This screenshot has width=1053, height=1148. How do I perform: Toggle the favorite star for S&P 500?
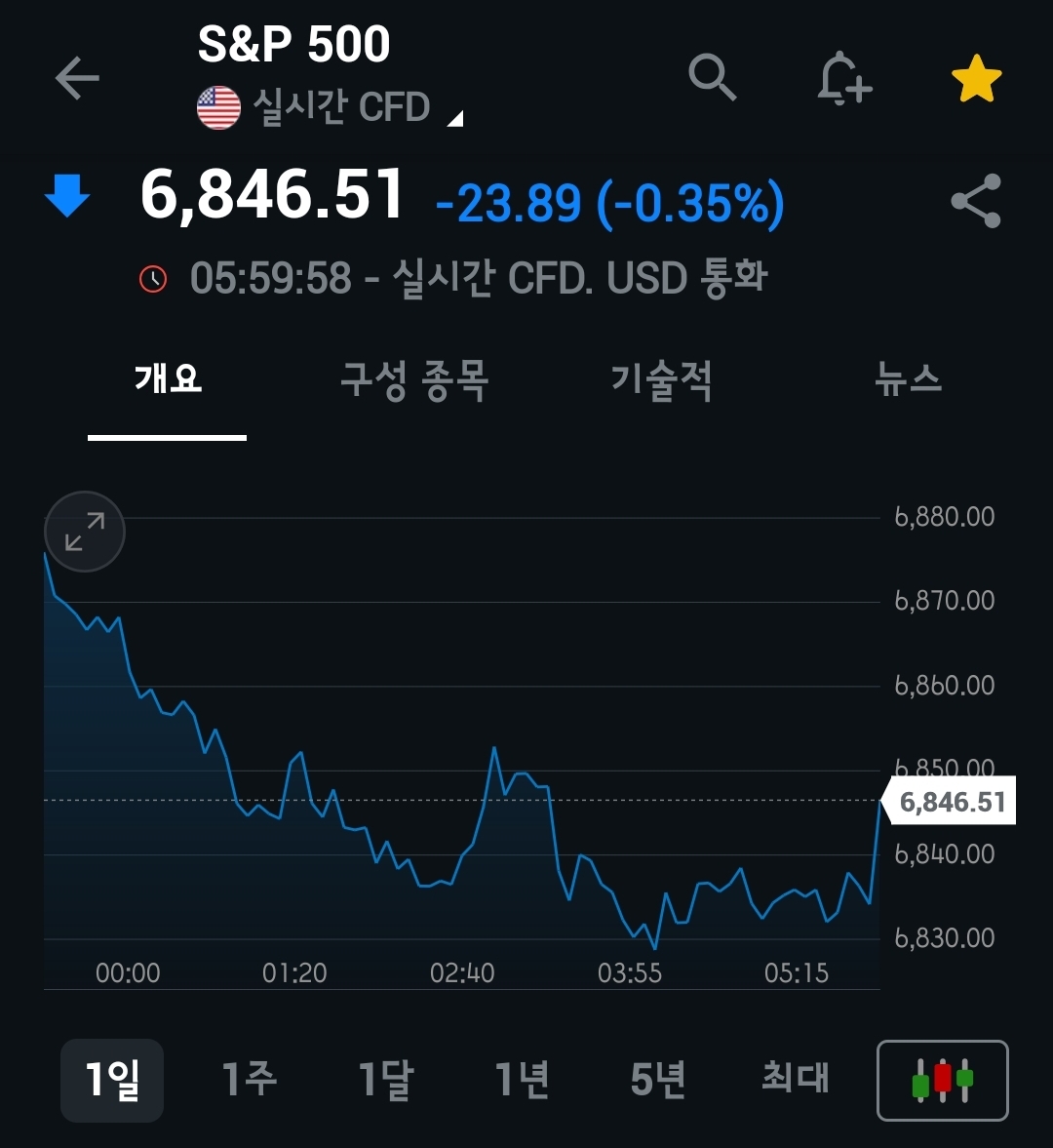tap(976, 79)
